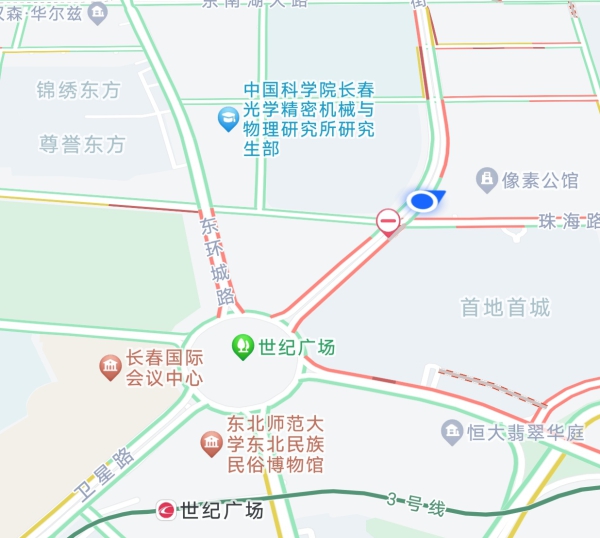Open the 长春国际会议中心 place marker
Image resolution: width=600 pixels, height=538 pixels.
110,368
